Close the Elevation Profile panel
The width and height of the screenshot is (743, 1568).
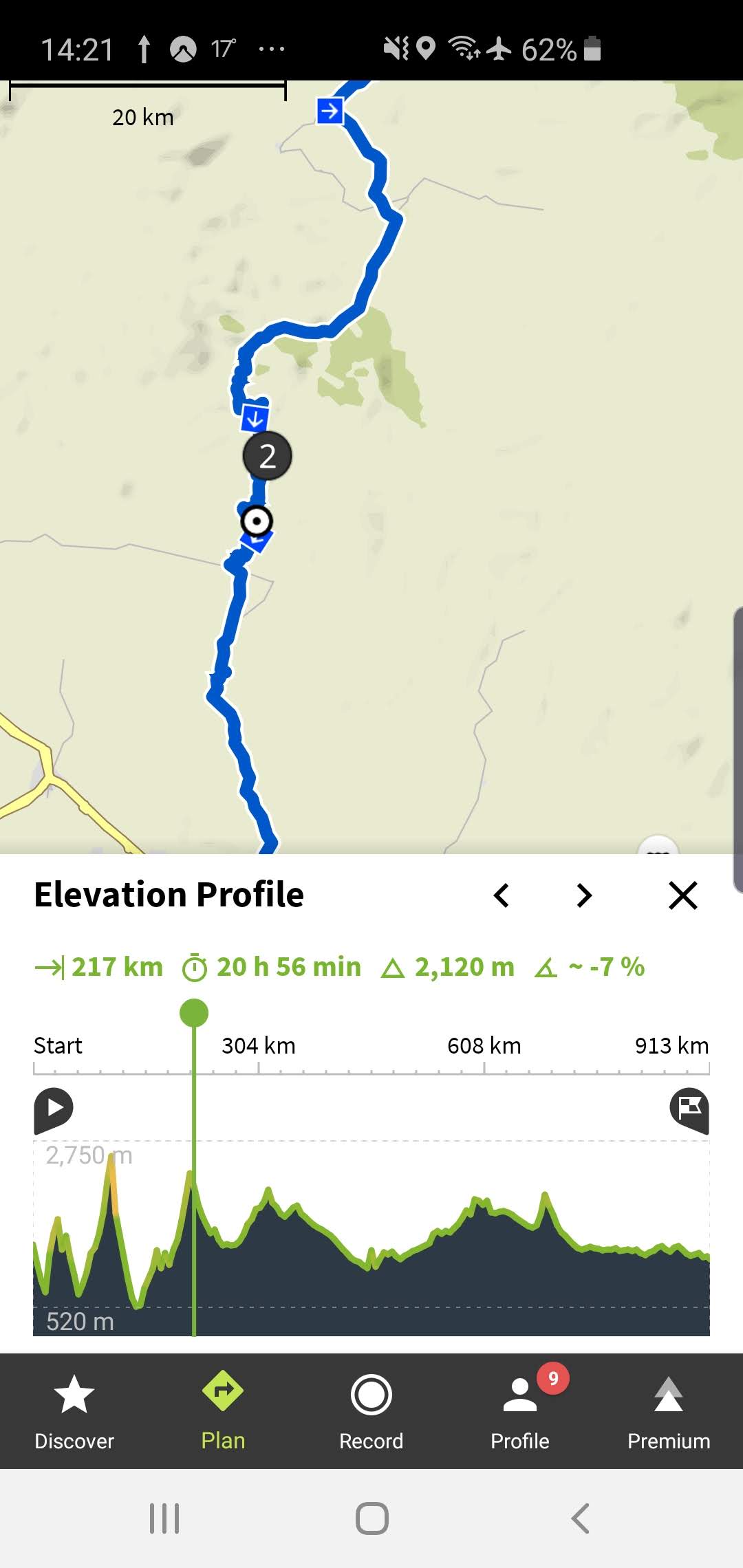click(682, 895)
